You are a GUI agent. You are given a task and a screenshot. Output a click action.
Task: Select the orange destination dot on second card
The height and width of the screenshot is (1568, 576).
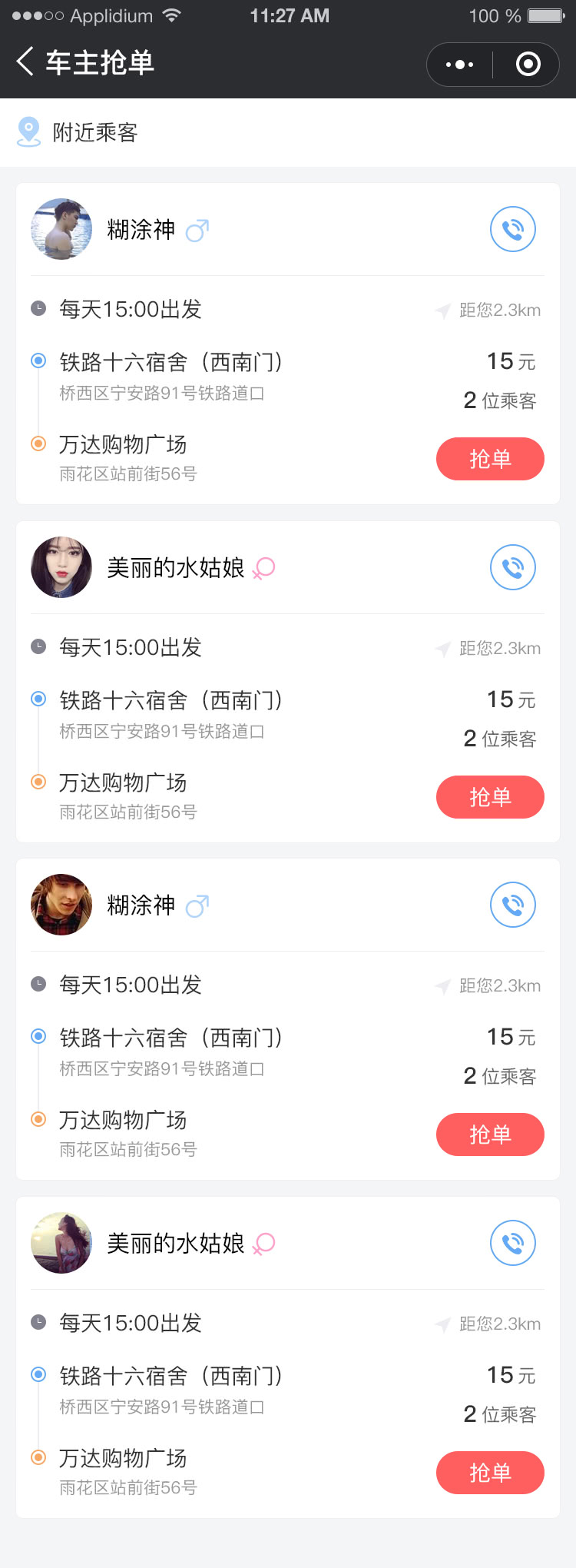[38, 782]
